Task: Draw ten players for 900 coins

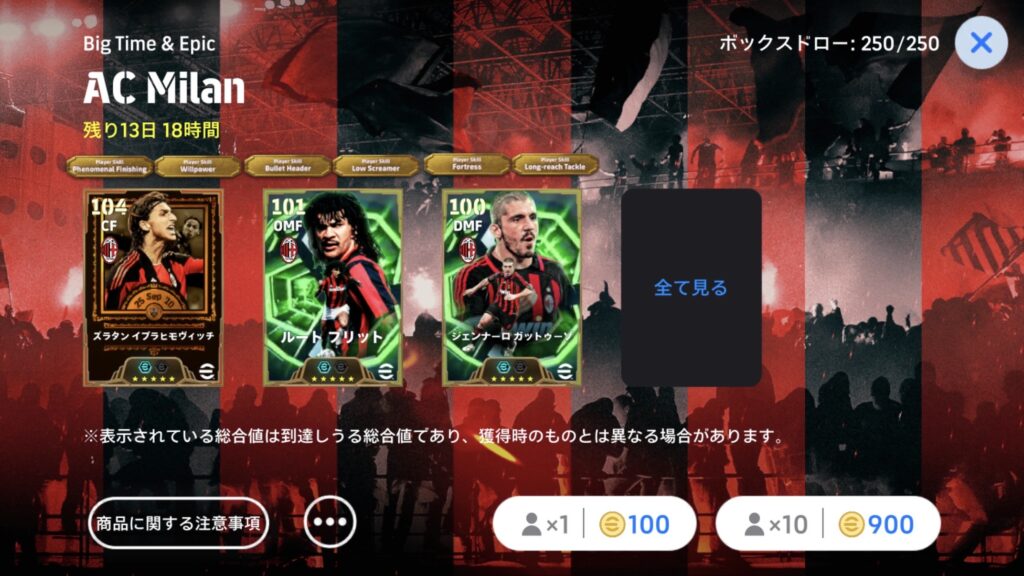Action: [828, 523]
